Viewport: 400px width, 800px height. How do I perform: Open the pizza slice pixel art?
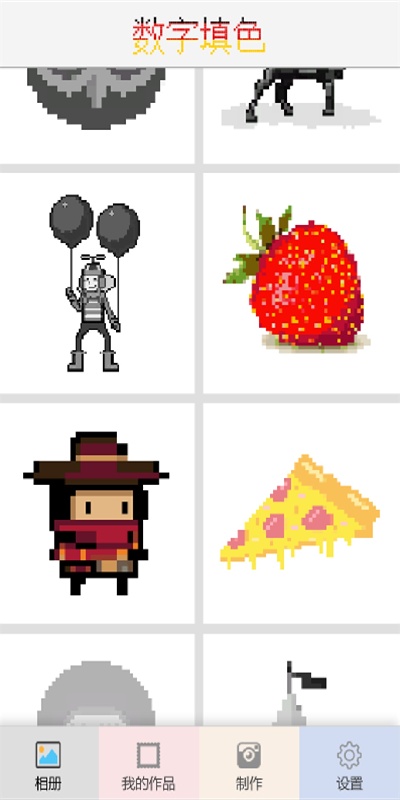click(302, 513)
